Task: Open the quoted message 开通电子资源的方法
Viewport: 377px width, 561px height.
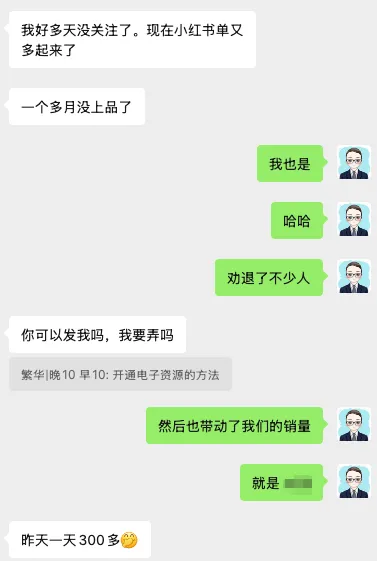Action: pyautogui.click(x=120, y=375)
